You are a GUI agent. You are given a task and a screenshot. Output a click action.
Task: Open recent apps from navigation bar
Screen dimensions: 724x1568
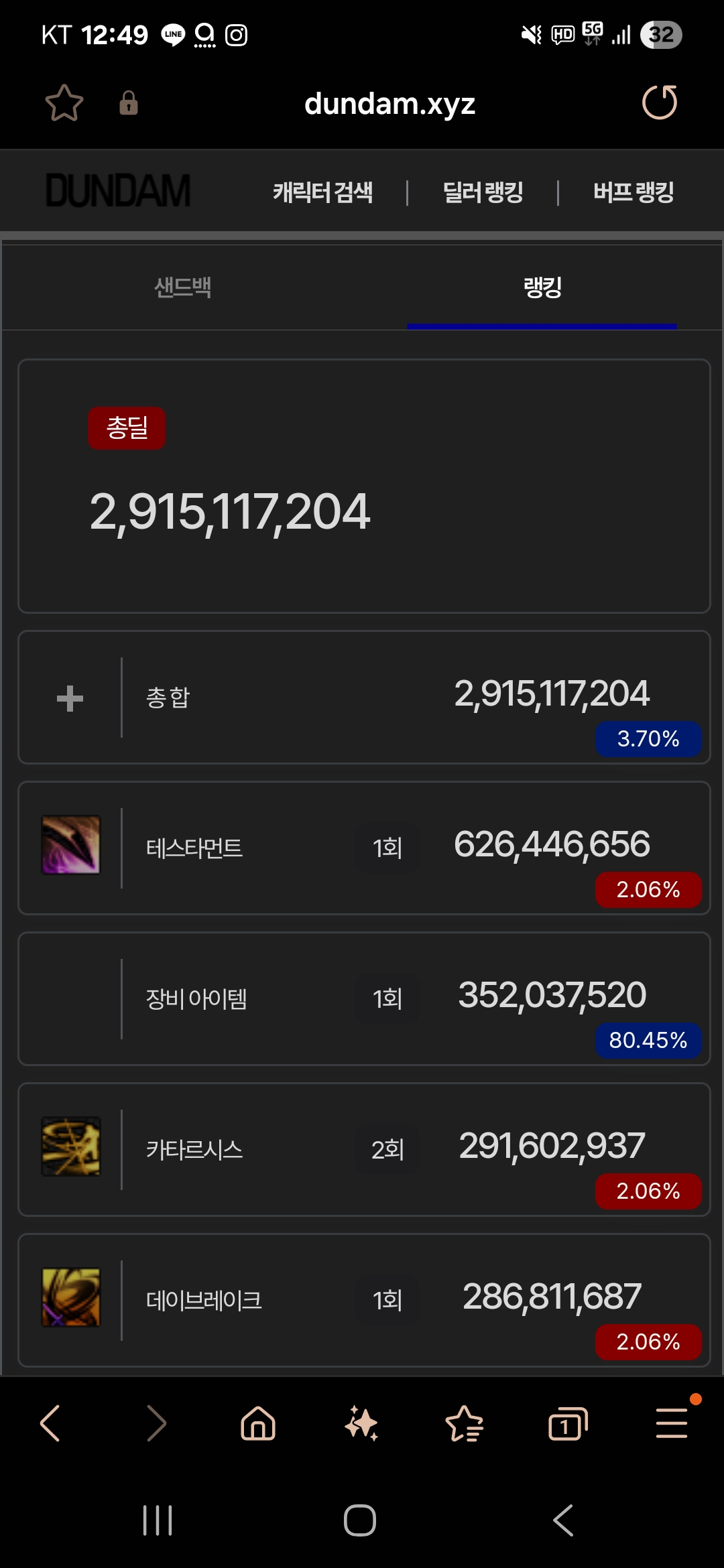tap(158, 1520)
